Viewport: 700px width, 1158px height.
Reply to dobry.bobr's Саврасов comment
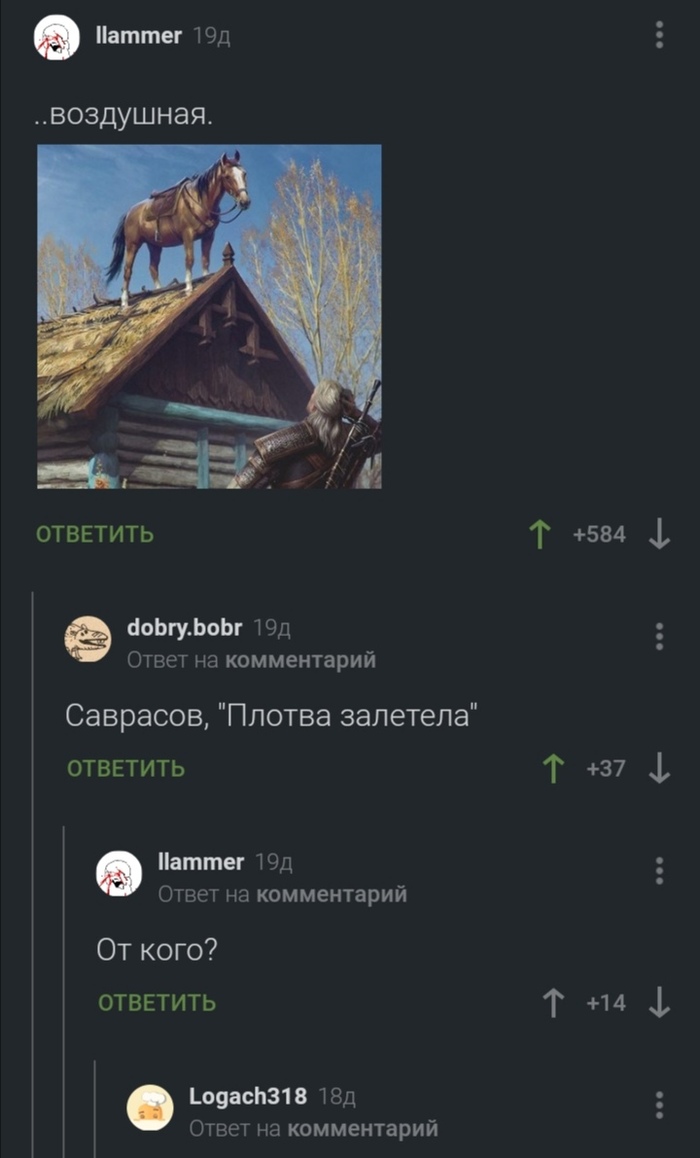coord(126,768)
